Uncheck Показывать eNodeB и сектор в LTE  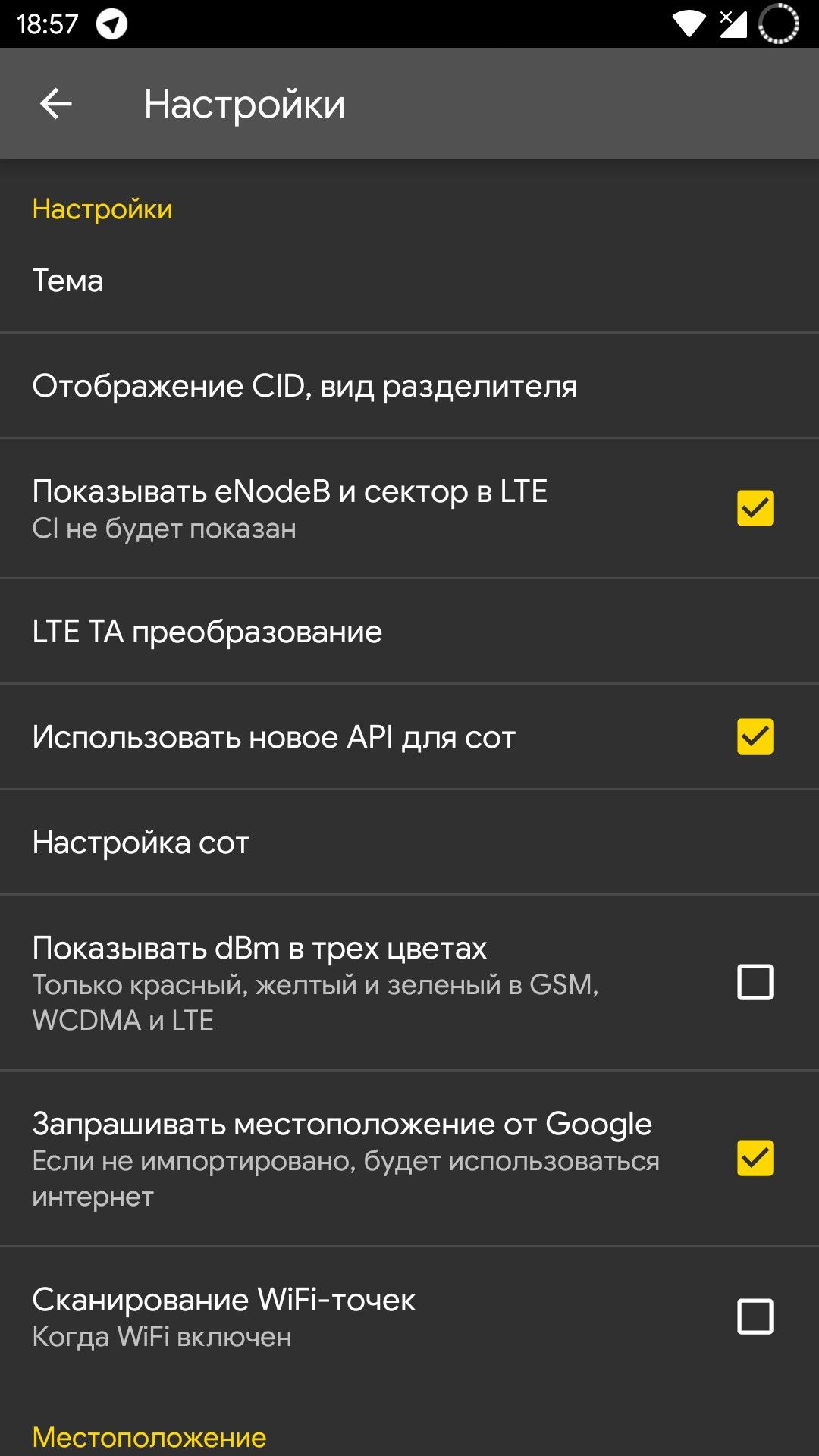pos(755,508)
